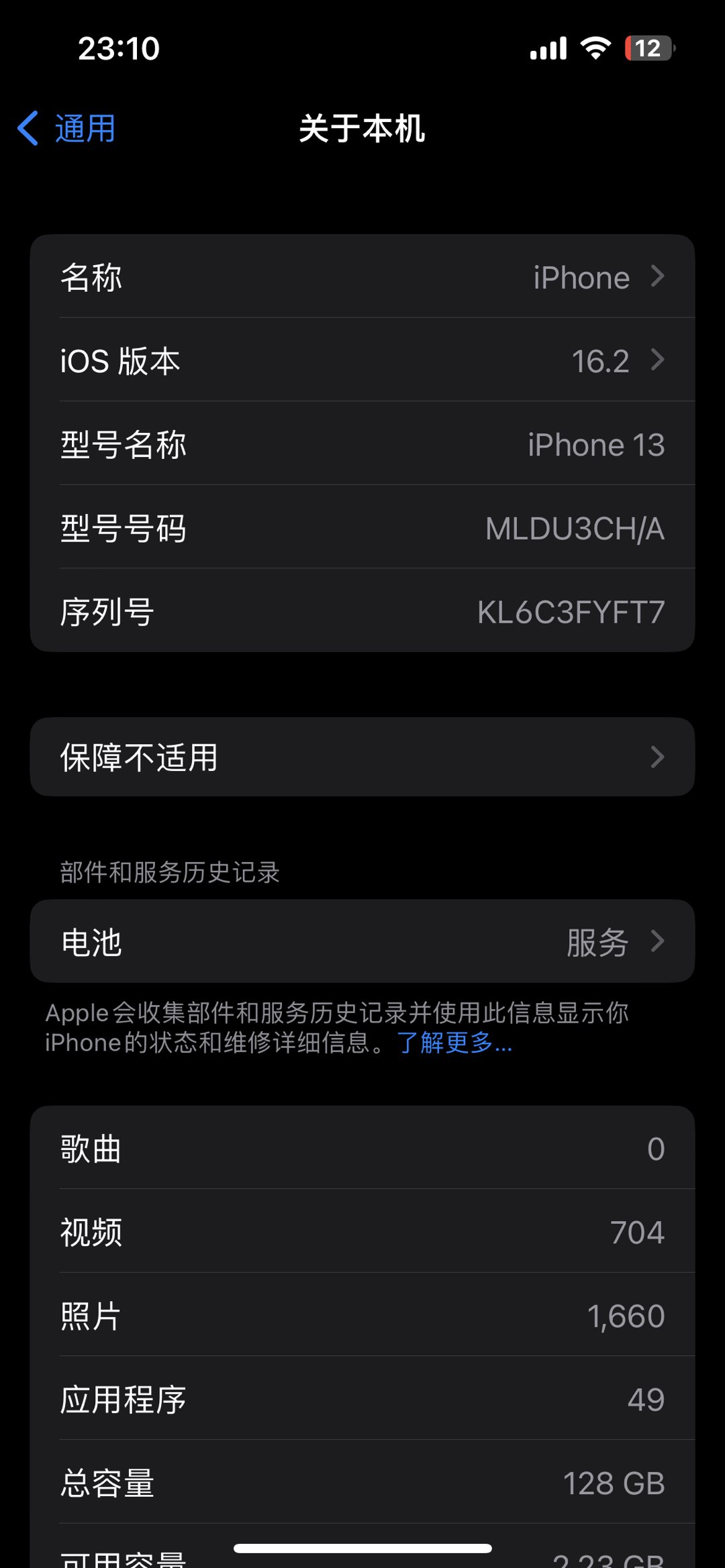This screenshot has width=725, height=1568.
Task: Tap the 了解更多 link
Action: point(454,1043)
